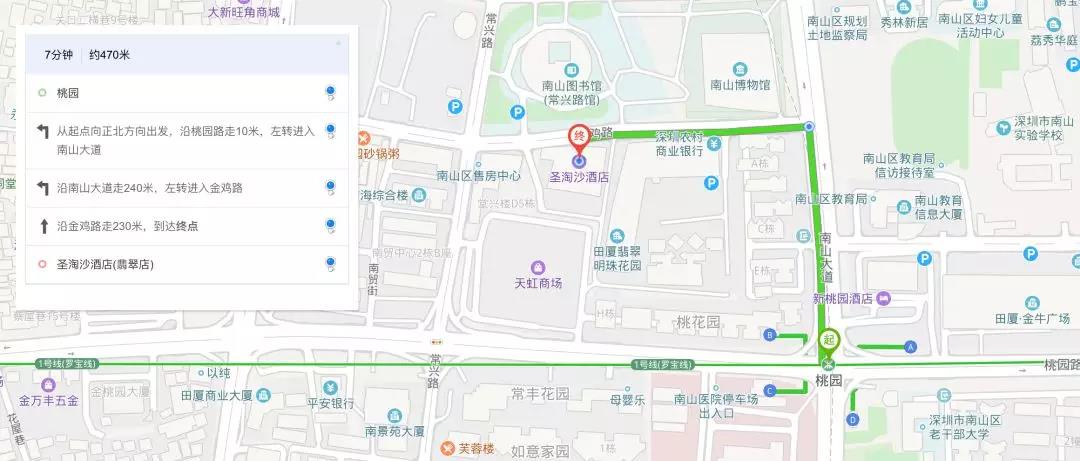Open street view icon beside 桃园 start
Image resolution: width=1080 pixels, height=461 pixels.
330,93
